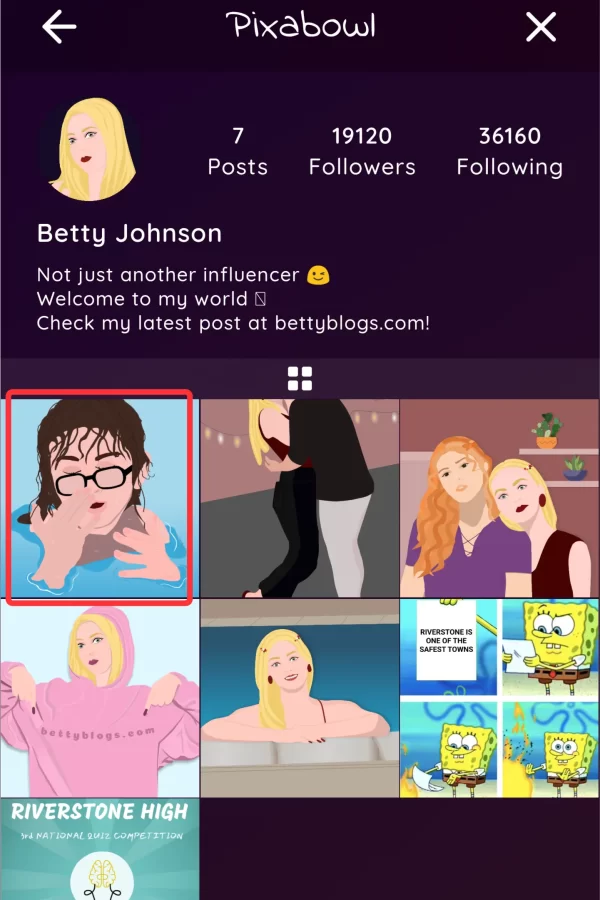View the 19120 followers list

362,151
